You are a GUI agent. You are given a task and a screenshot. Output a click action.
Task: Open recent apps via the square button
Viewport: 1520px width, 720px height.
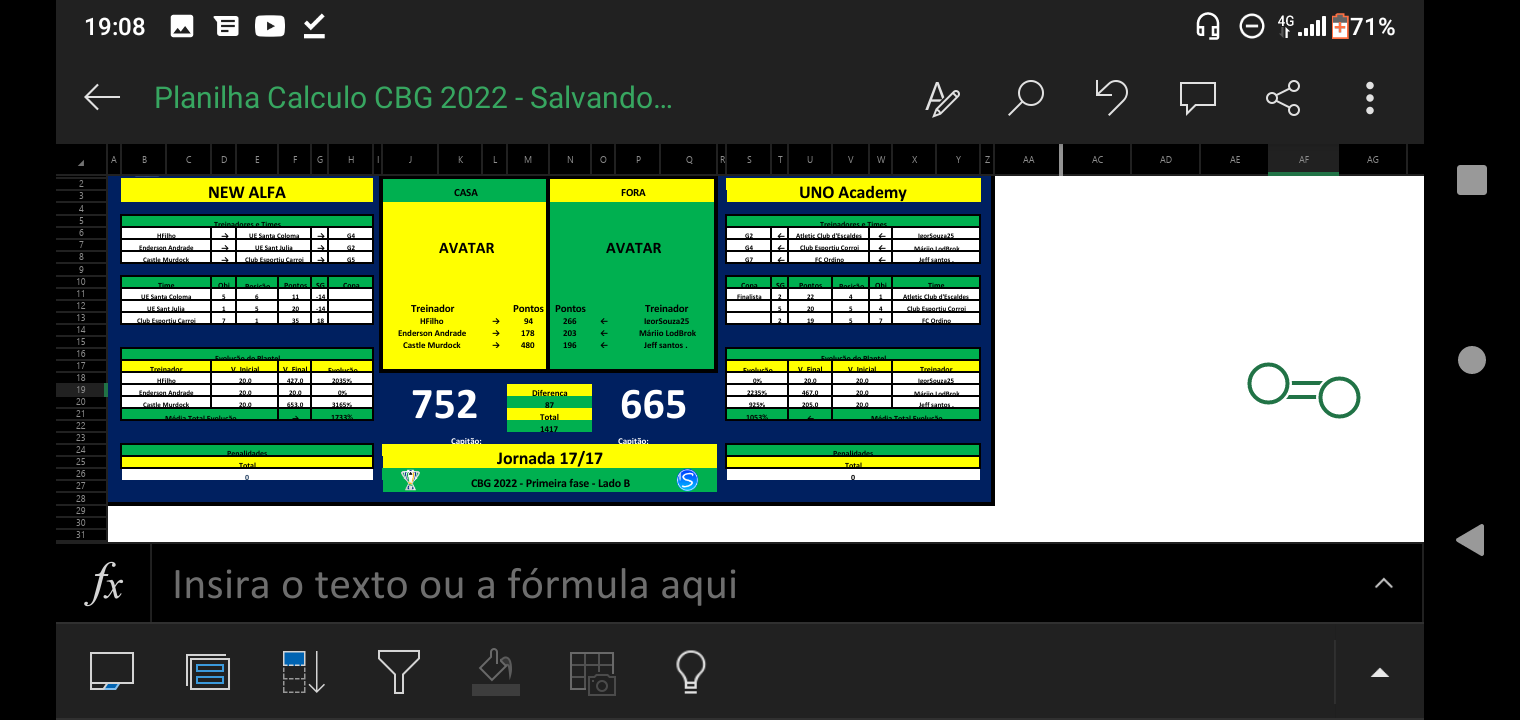[1471, 180]
